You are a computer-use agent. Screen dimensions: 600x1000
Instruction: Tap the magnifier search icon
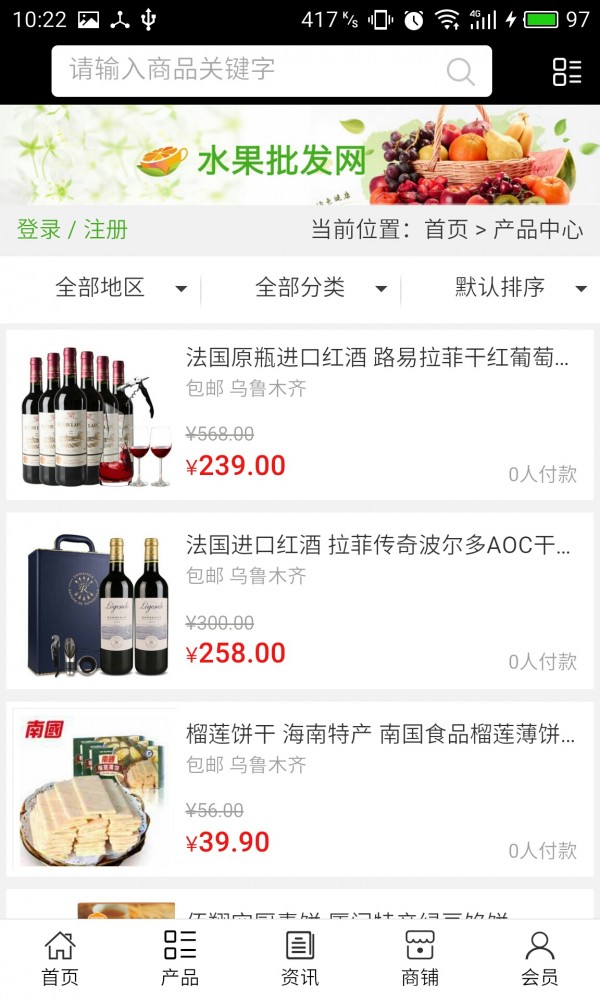point(460,71)
